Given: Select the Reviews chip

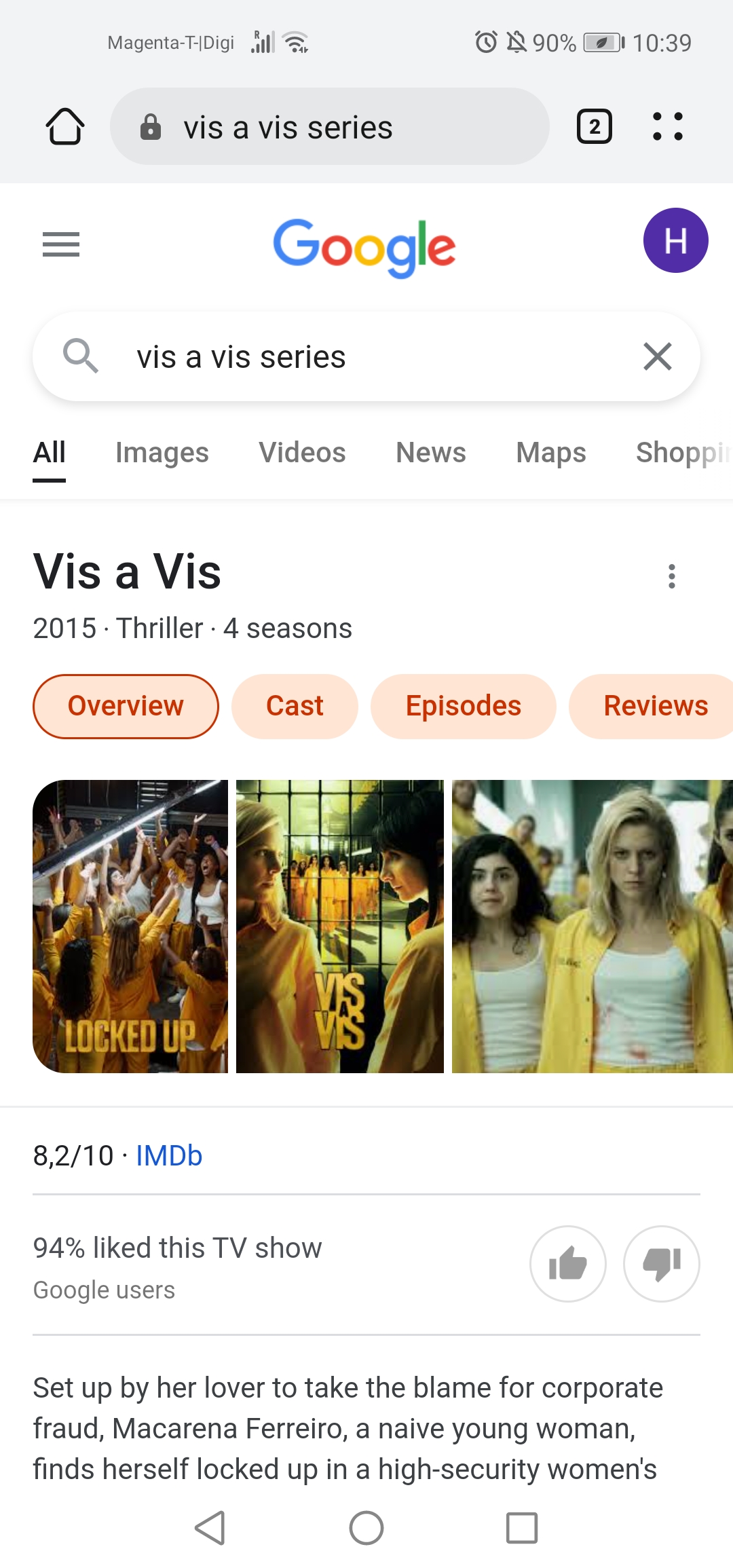Looking at the screenshot, I should (x=655, y=706).
